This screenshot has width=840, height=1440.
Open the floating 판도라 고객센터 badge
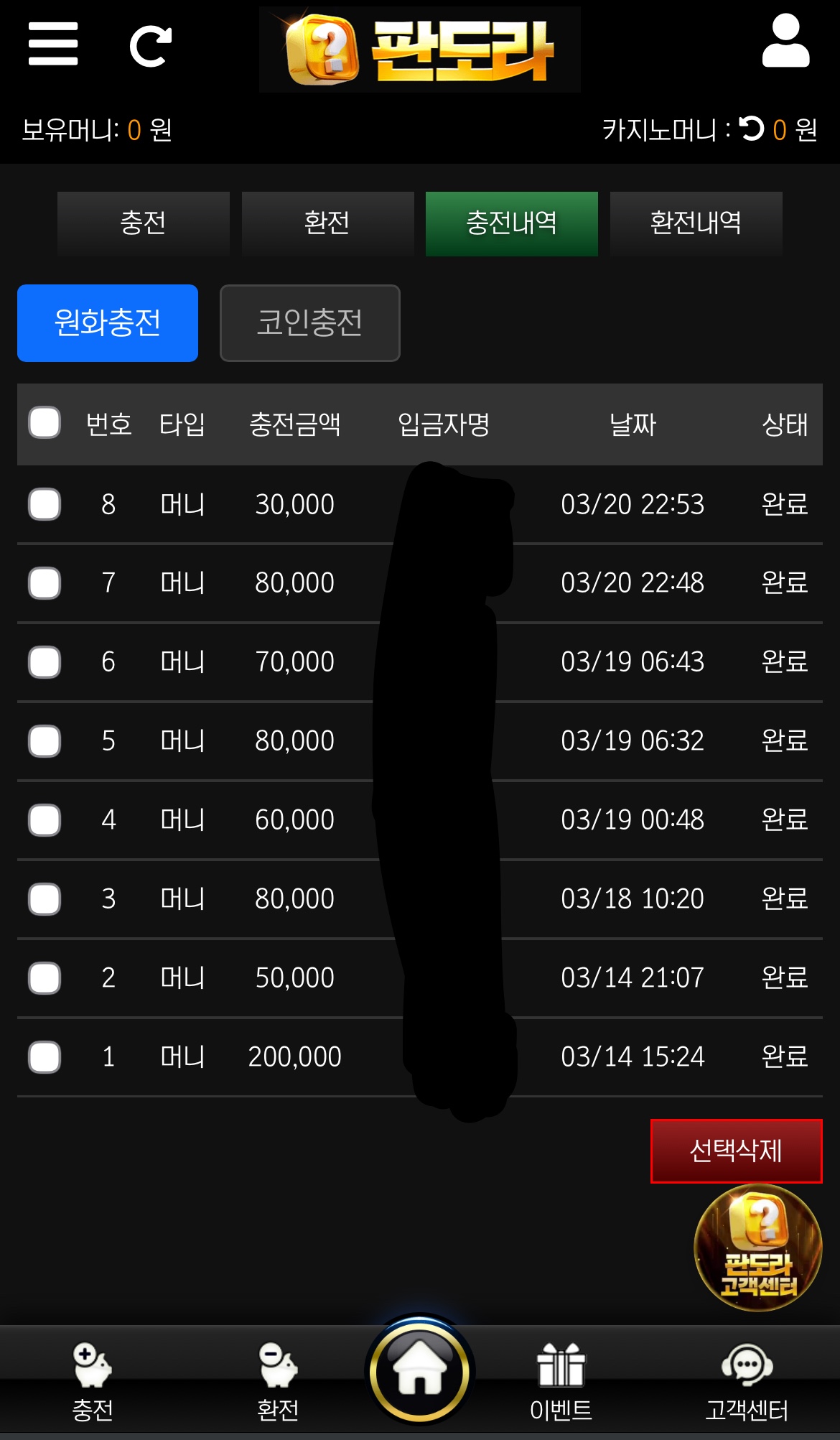[757, 1248]
